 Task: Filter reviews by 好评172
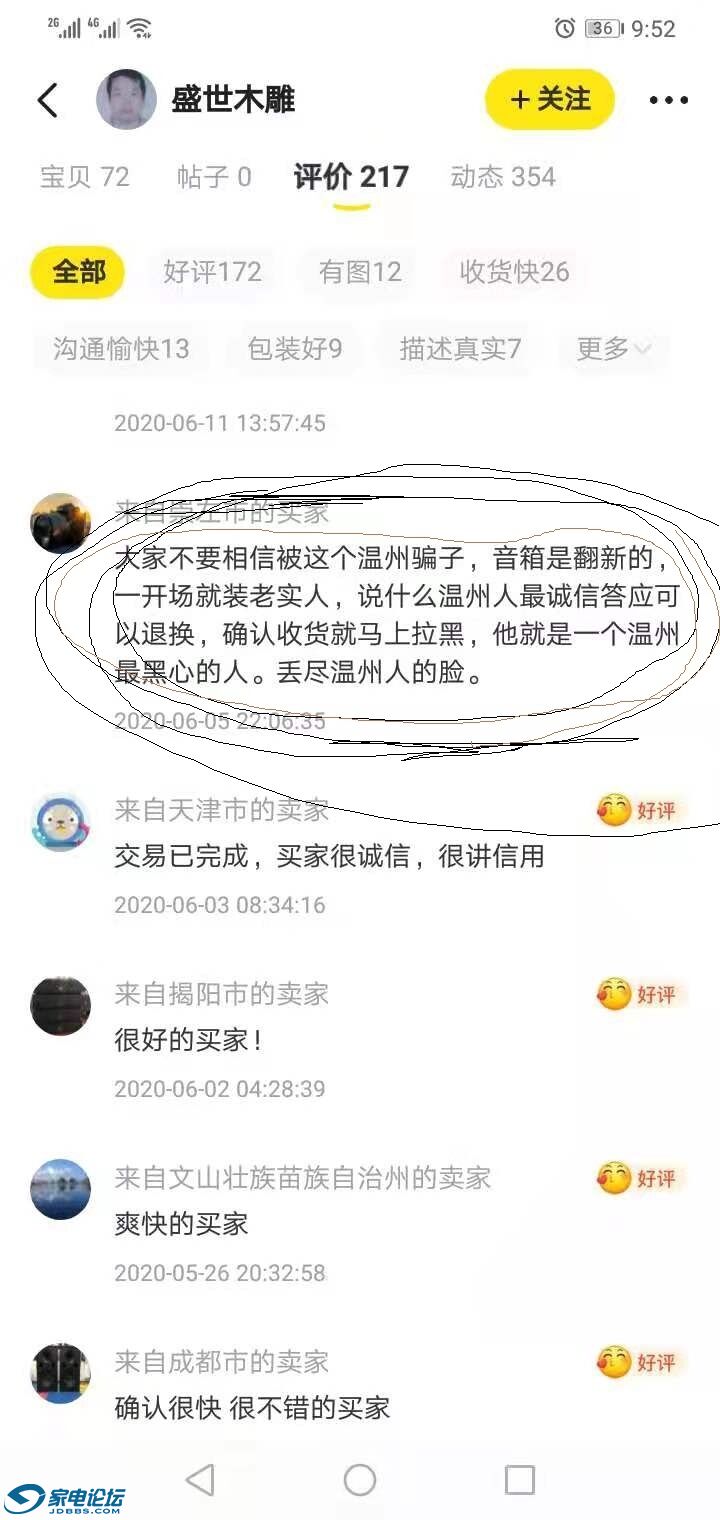[x=212, y=271]
